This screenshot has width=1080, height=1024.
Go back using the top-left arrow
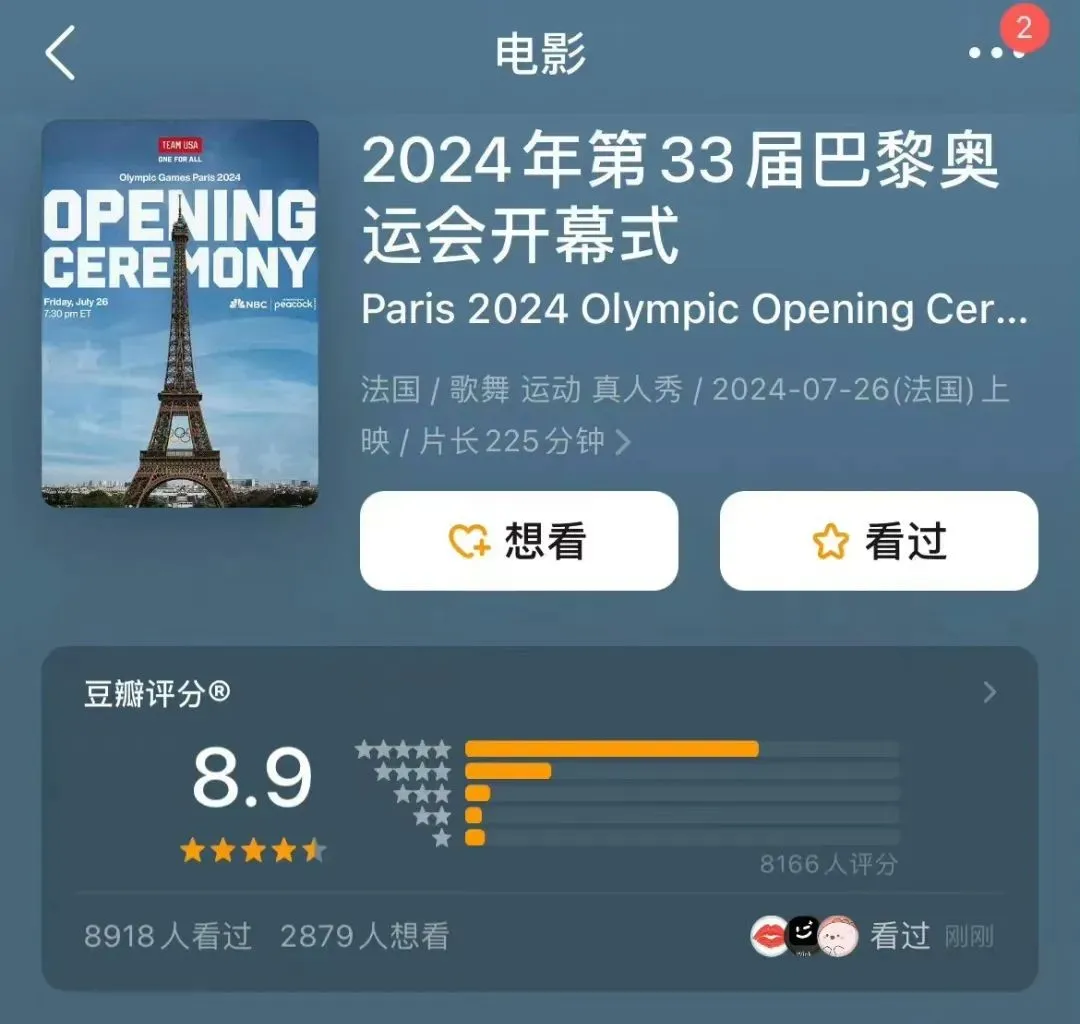[x=61, y=53]
